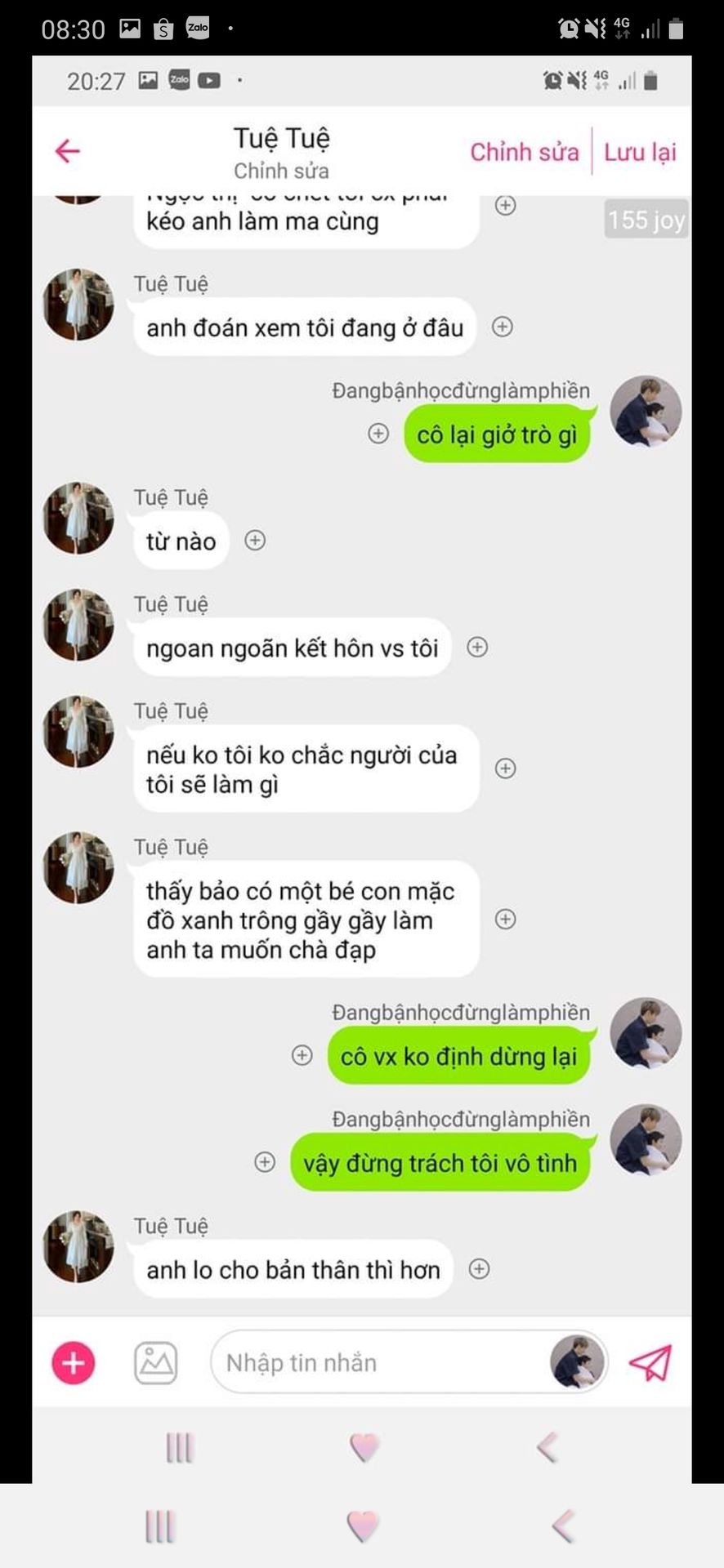This screenshot has width=724, height=1568.
Task: Tap the avatar inside the message field
Action: 578,1362
